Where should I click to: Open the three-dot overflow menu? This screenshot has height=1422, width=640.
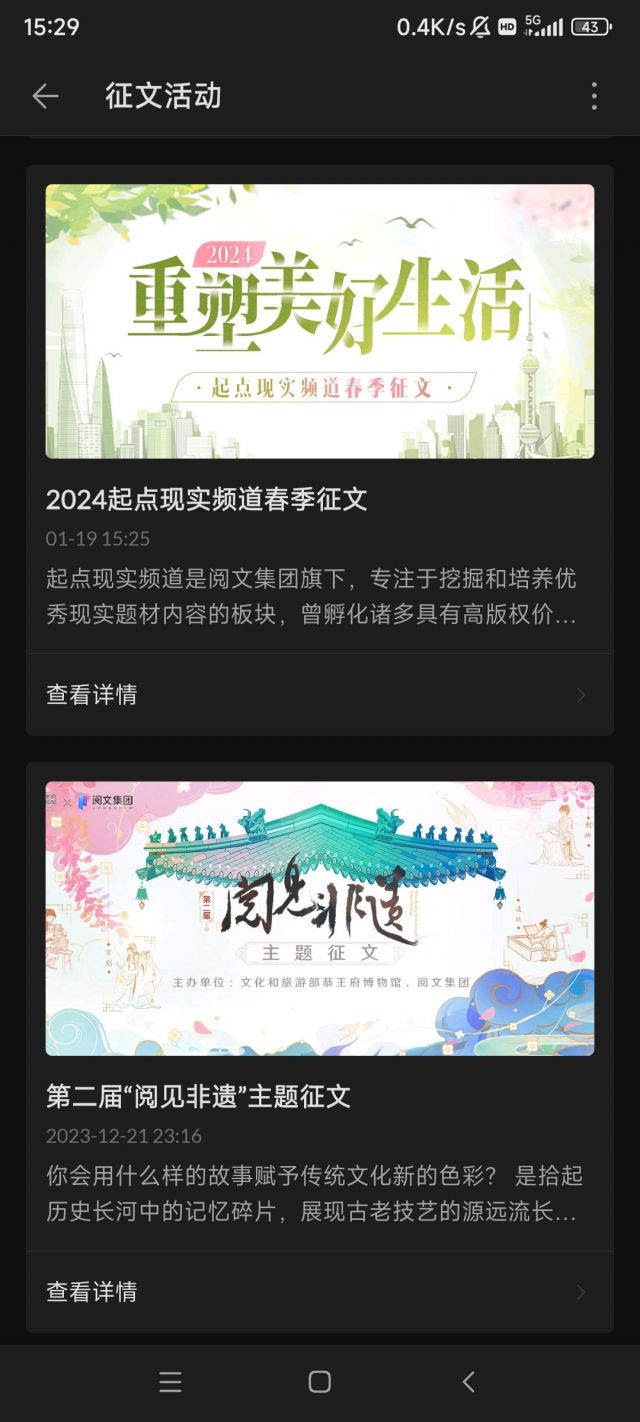tap(594, 96)
